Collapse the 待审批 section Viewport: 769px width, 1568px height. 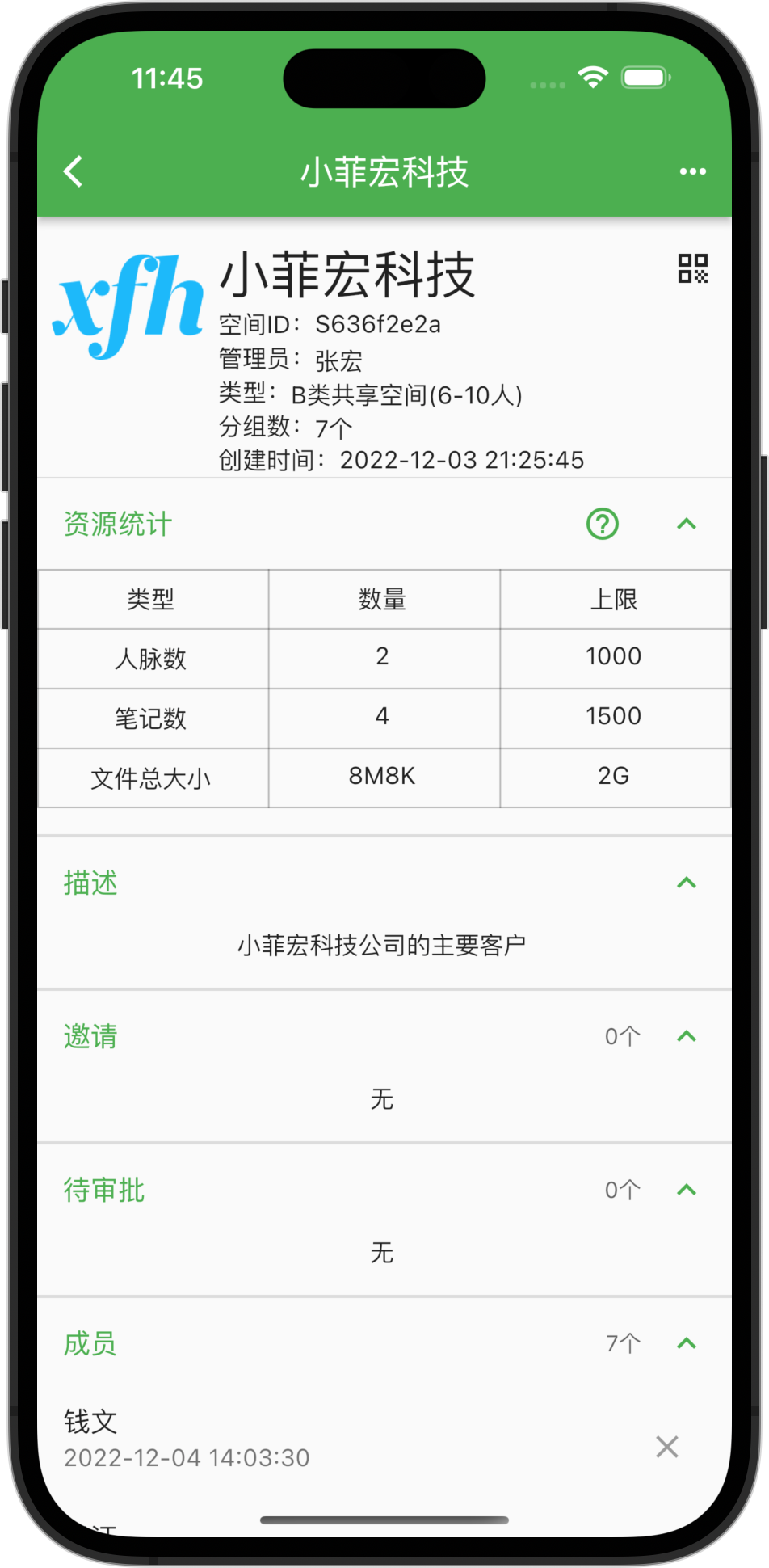click(686, 1190)
